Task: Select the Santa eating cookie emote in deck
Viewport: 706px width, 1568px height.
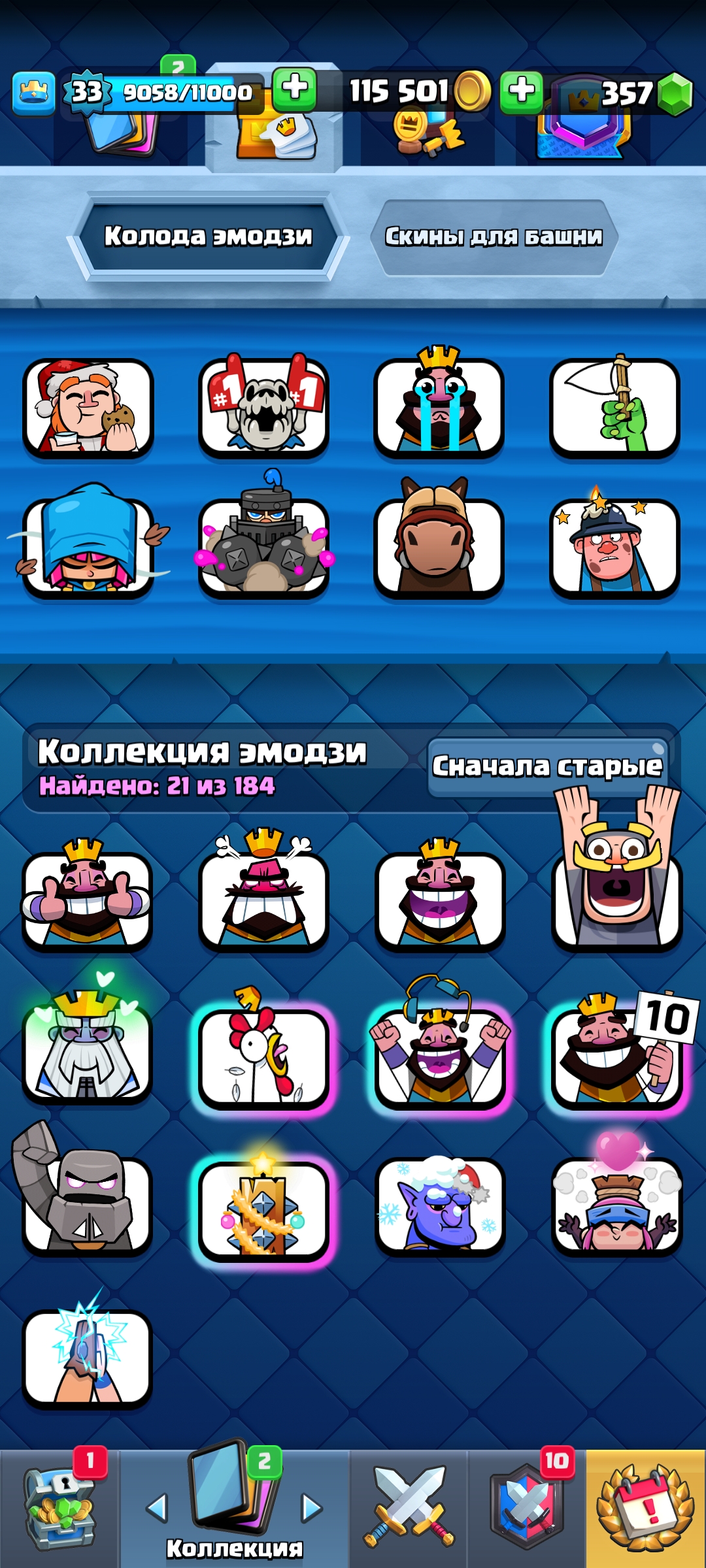Action: [88, 407]
